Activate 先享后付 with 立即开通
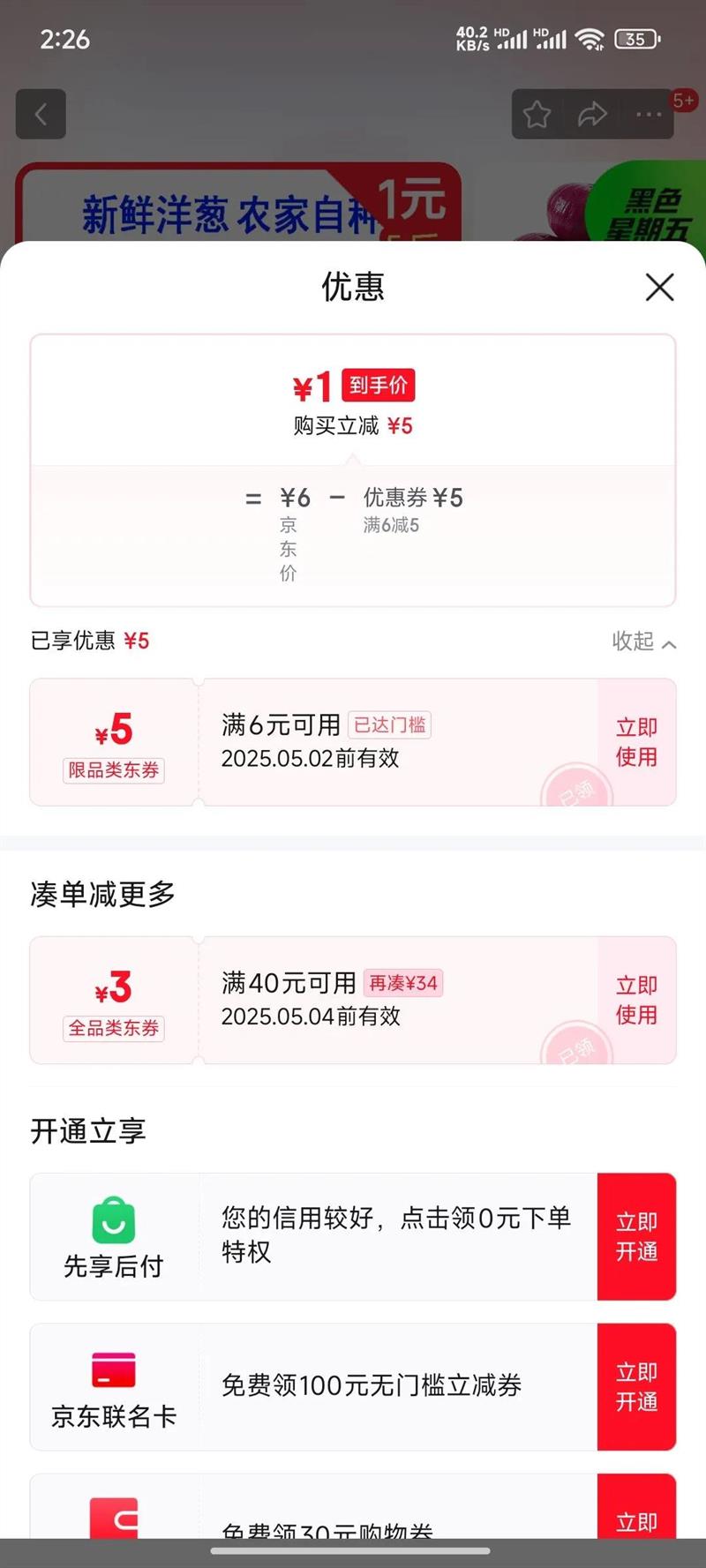Image resolution: width=706 pixels, height=1568 pixels. (x=636, y=1236)
